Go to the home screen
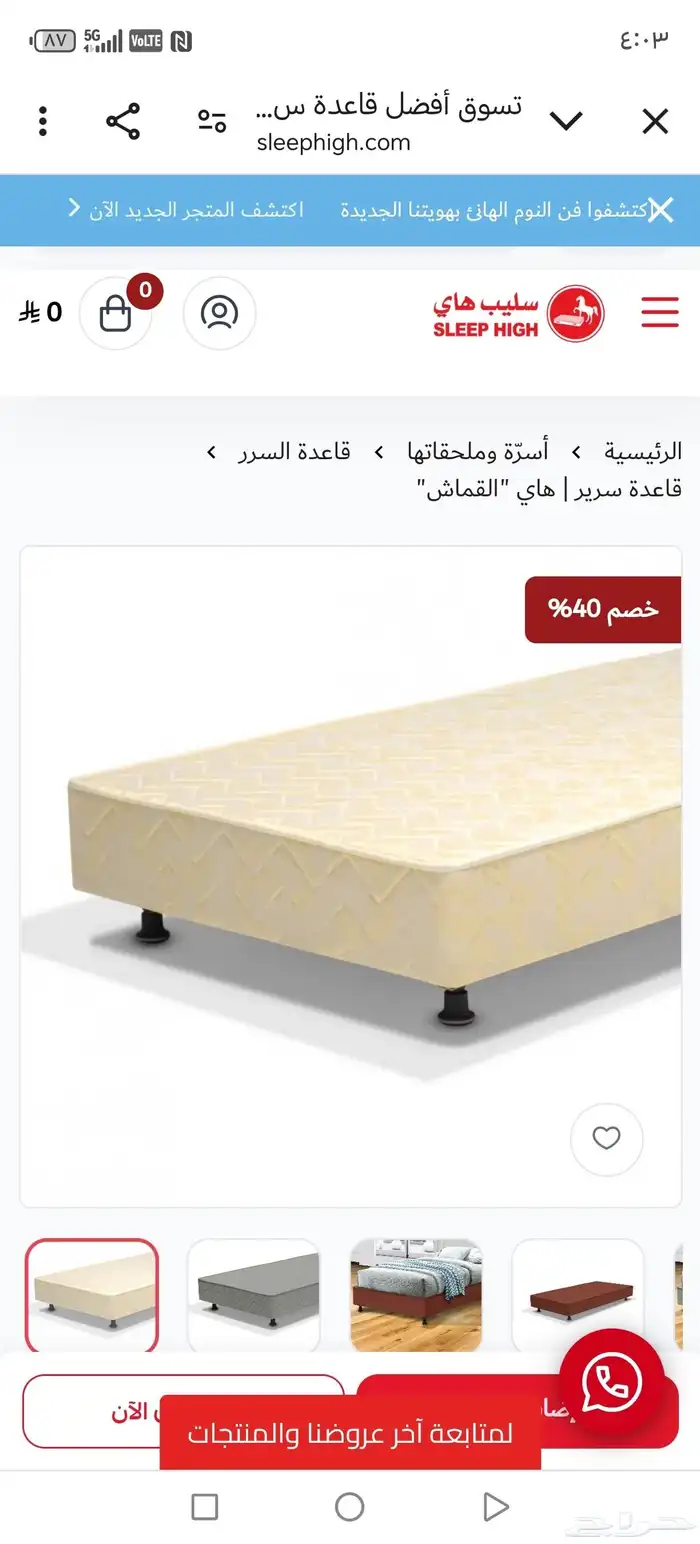700x1544 pixels. [x=349, y=1507]
